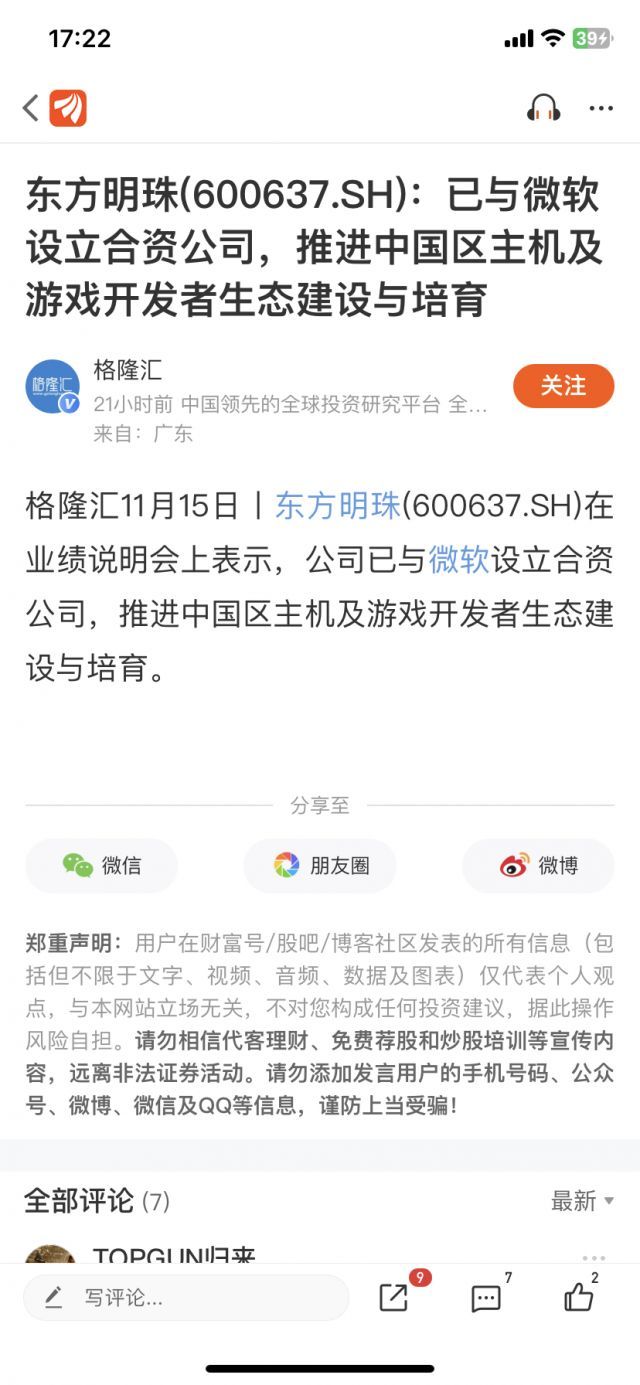
Task: Tap the 写评论 comment field
Action: coord(186,1298)
